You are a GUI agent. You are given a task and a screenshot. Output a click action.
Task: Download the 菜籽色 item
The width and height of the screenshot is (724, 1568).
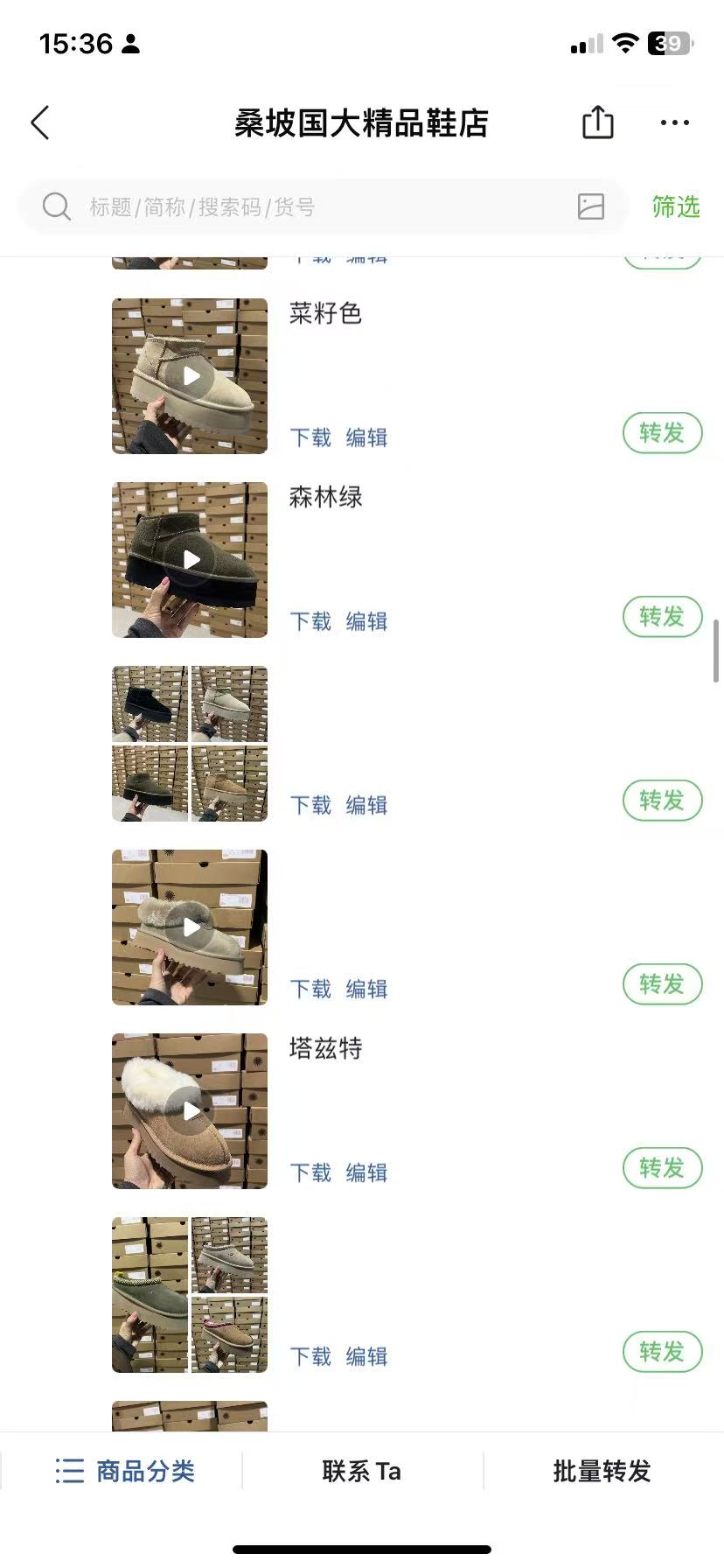(x=310, y=437)
